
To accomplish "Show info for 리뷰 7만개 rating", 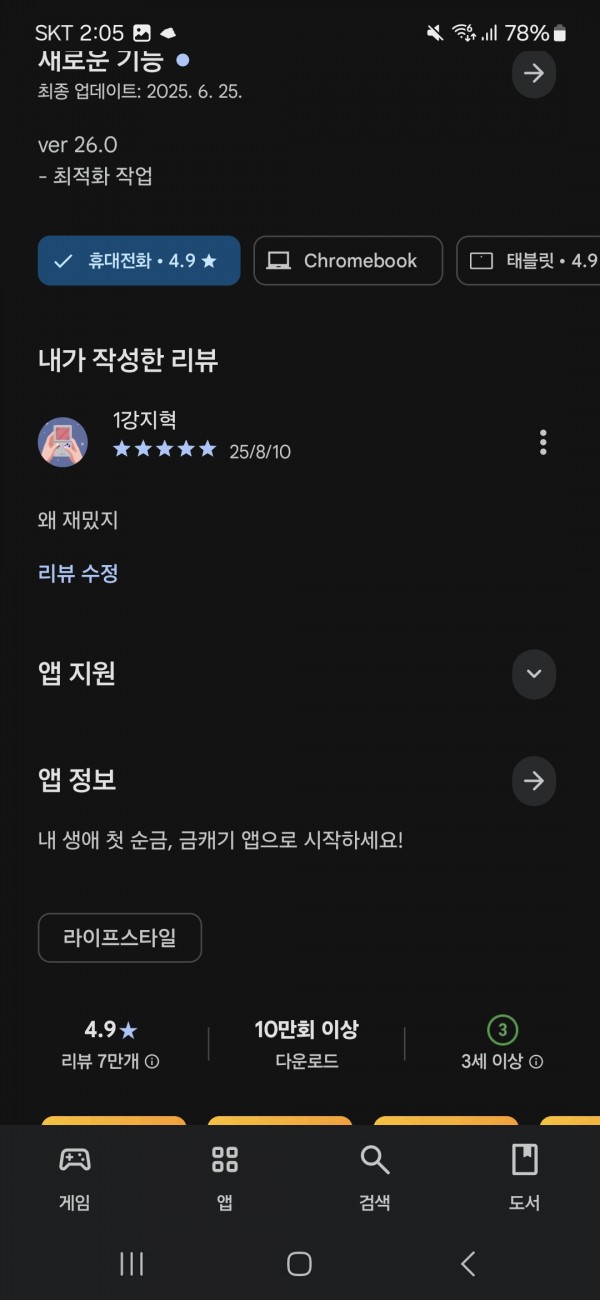I will [x=152, y=1062].
